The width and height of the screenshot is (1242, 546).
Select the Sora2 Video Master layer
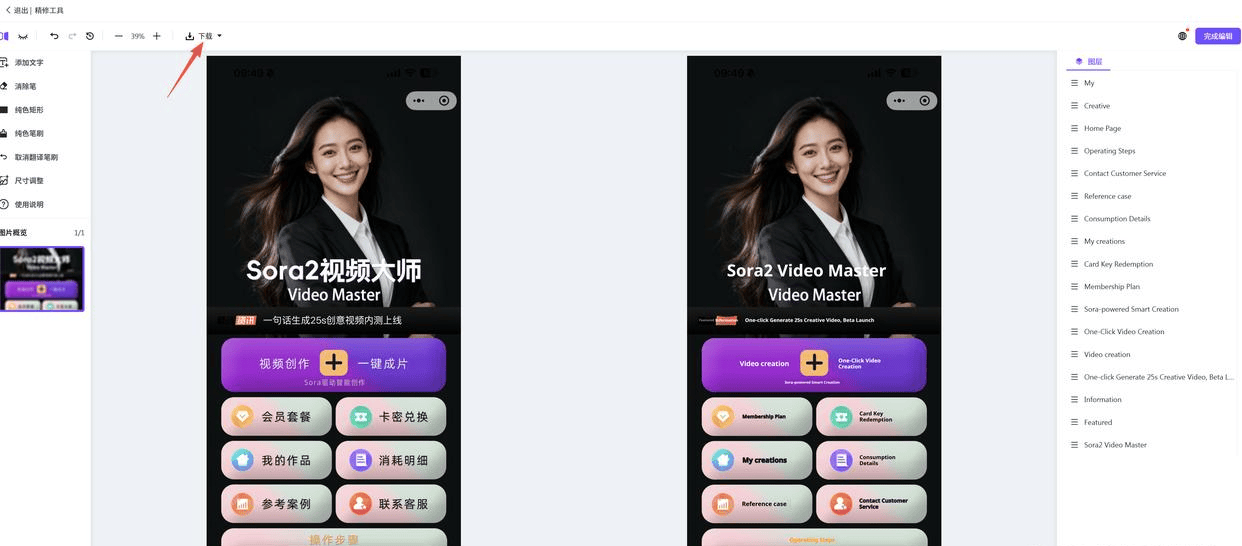(x=1115, y=445)
